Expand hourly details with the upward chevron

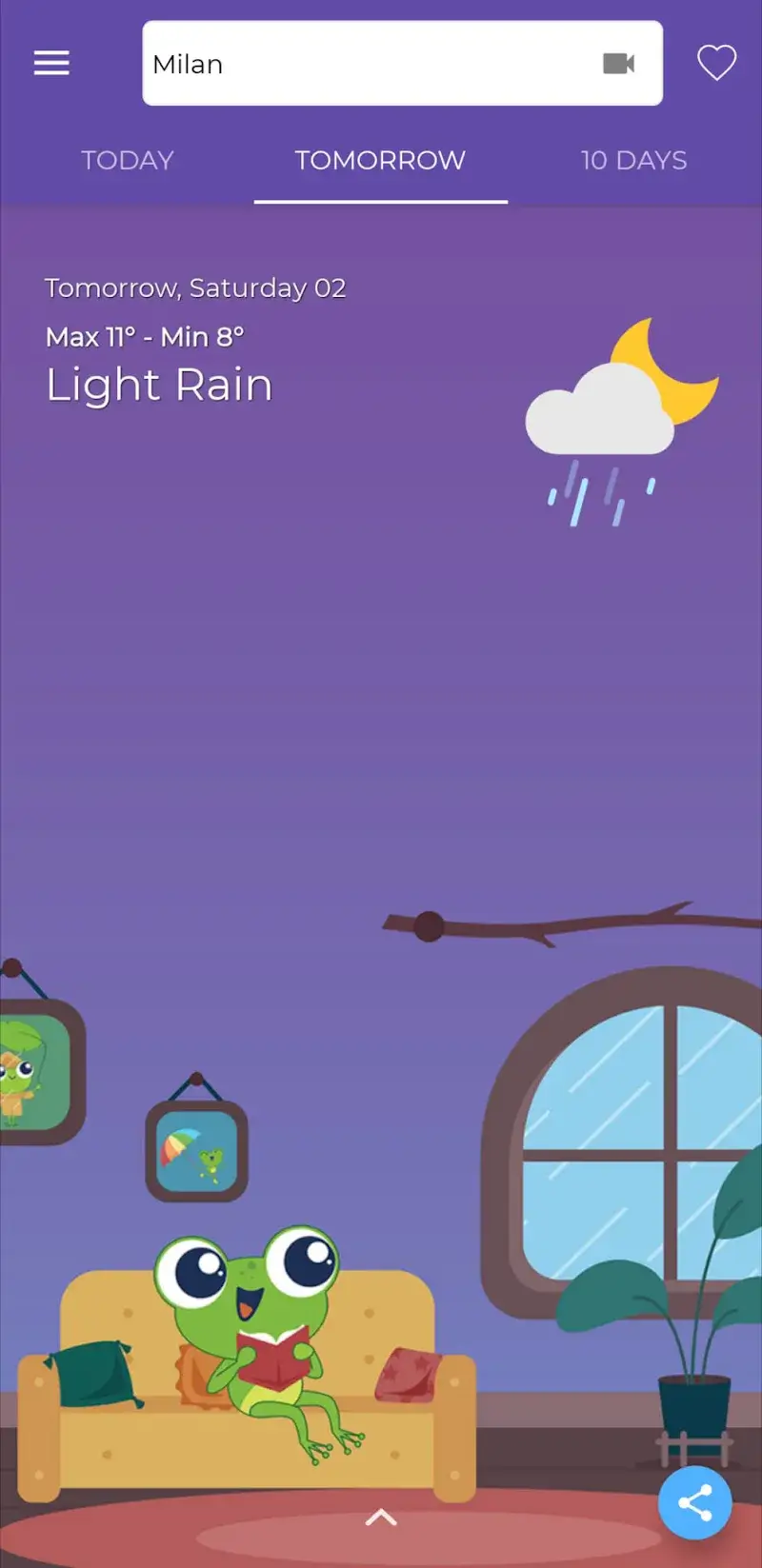point(381,1517)
